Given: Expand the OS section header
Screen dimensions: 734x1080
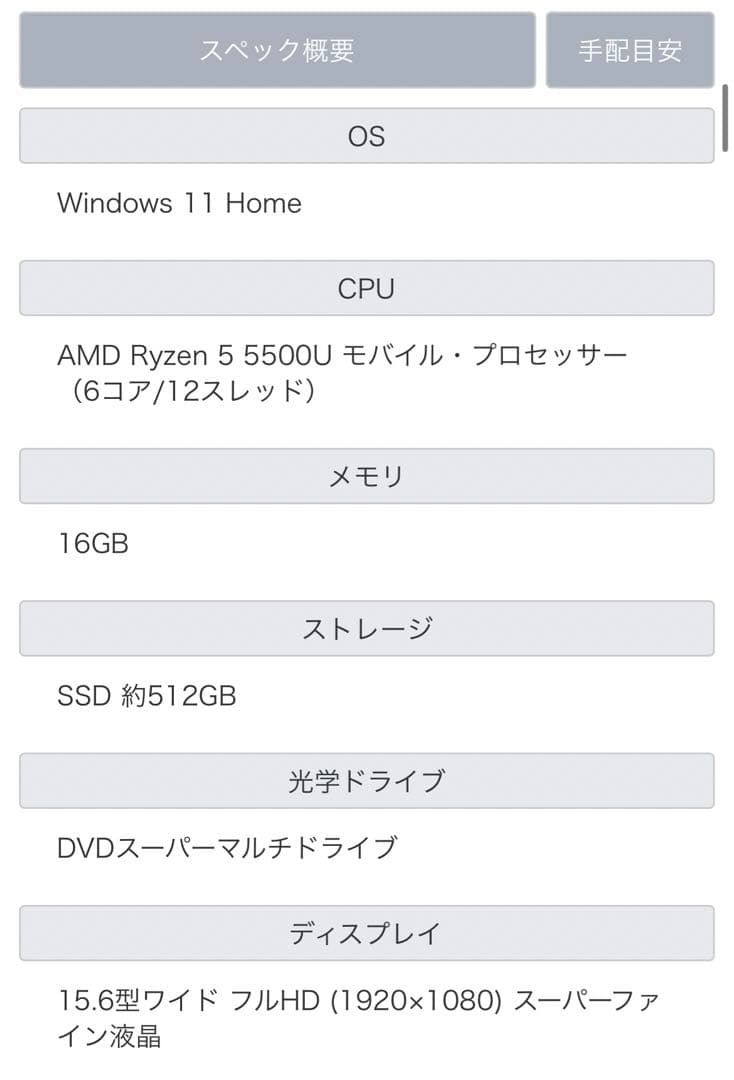Looking at the screenshot, I should (366, 136).
